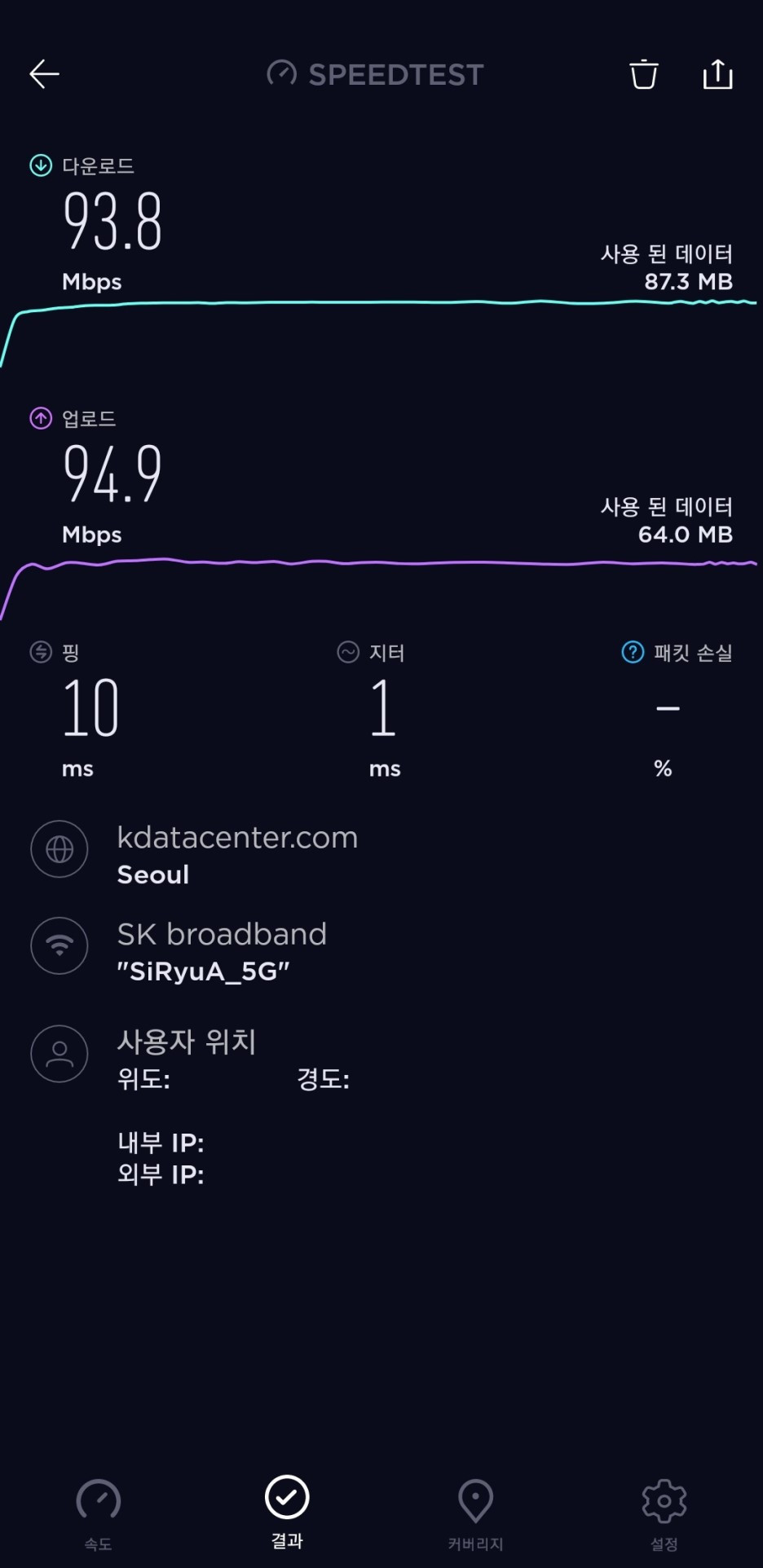
Task: Share this speed test result
Action: (x=717, y=74)
